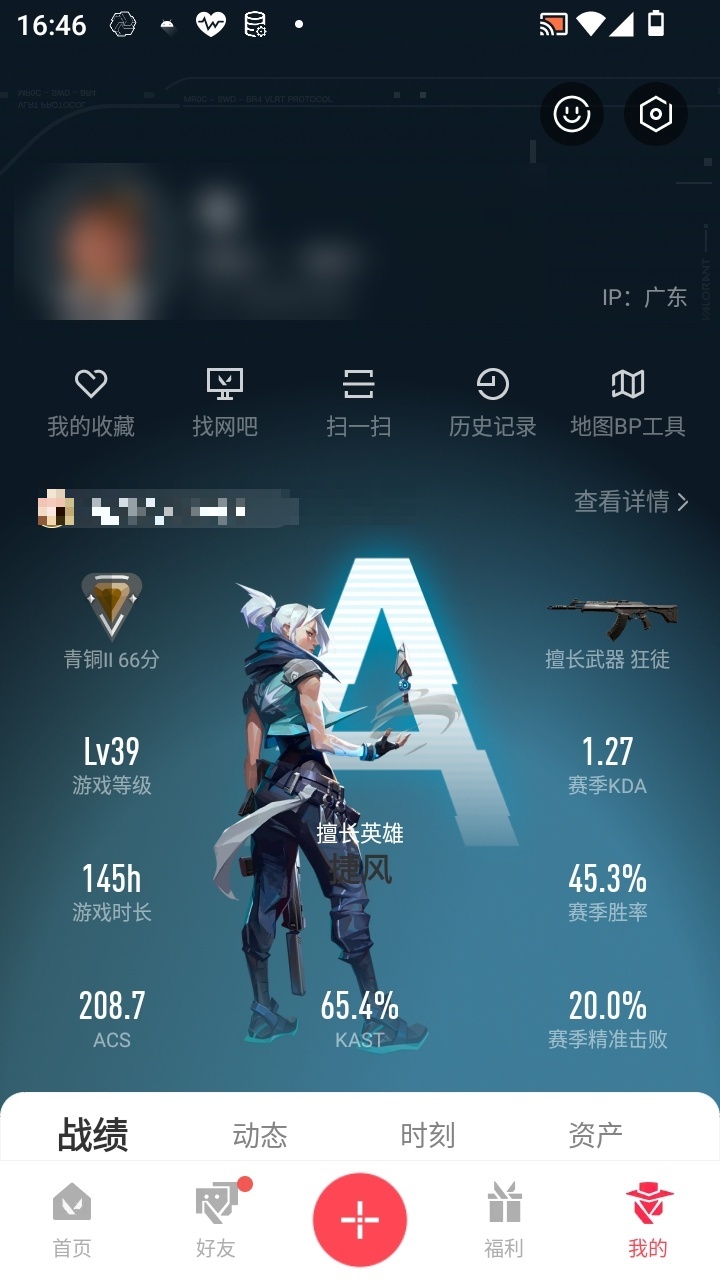Open the hexagon settings icon
This screenshot has height=1280, width=720.
coord(656,114)
